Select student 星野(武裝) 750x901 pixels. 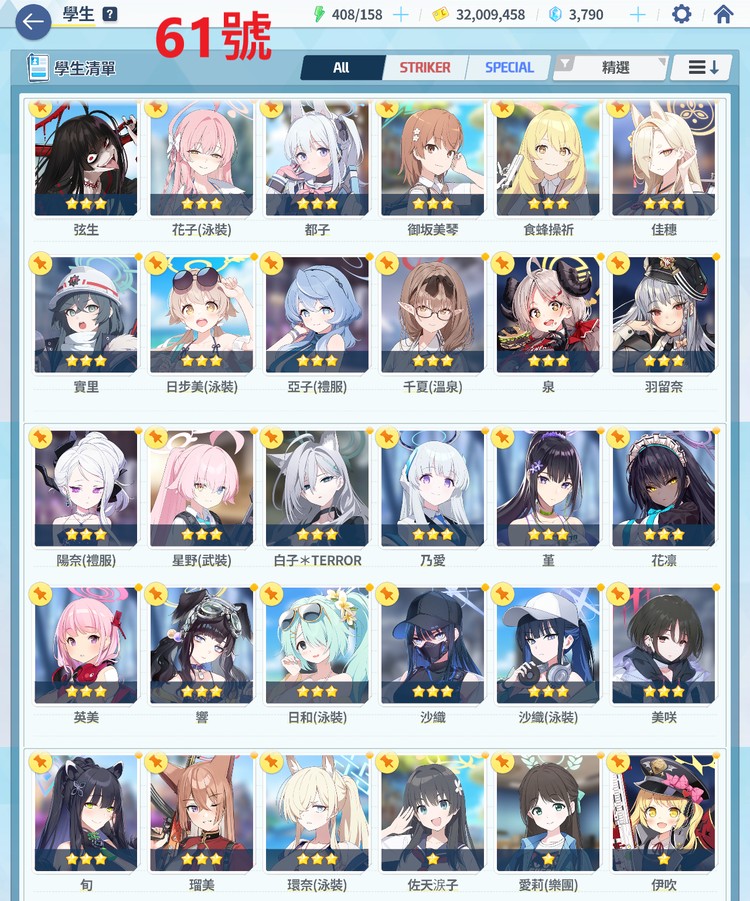(x=201, y=491)
